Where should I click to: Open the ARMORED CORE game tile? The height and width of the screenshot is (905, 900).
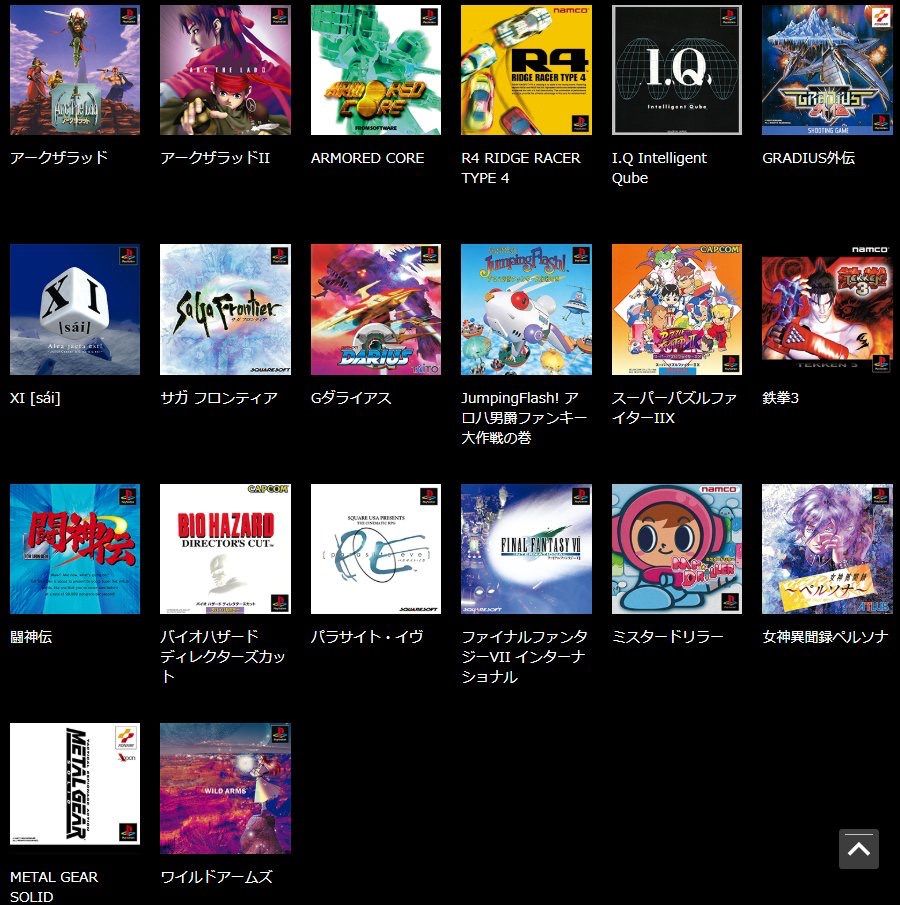tap(376, 70)
